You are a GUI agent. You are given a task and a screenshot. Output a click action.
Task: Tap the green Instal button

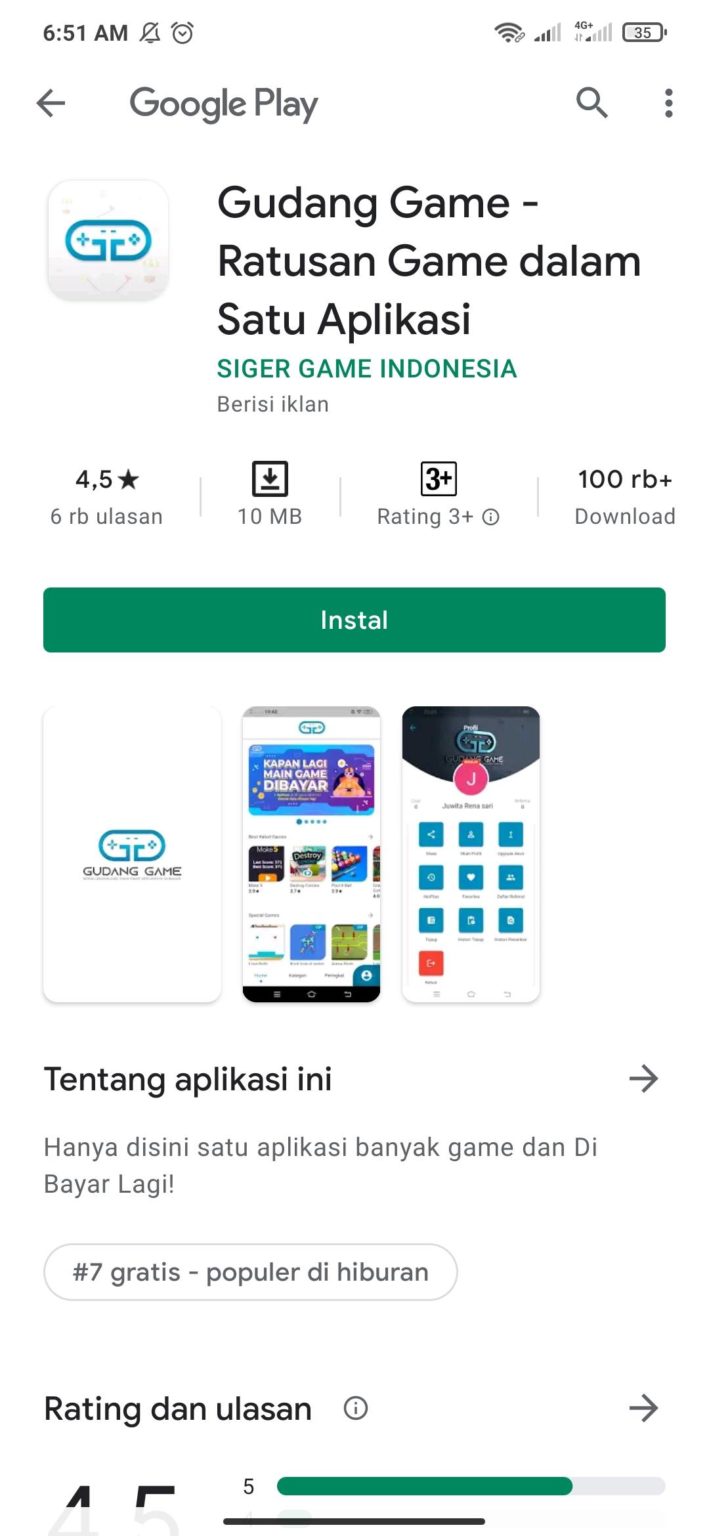point(354,620)
